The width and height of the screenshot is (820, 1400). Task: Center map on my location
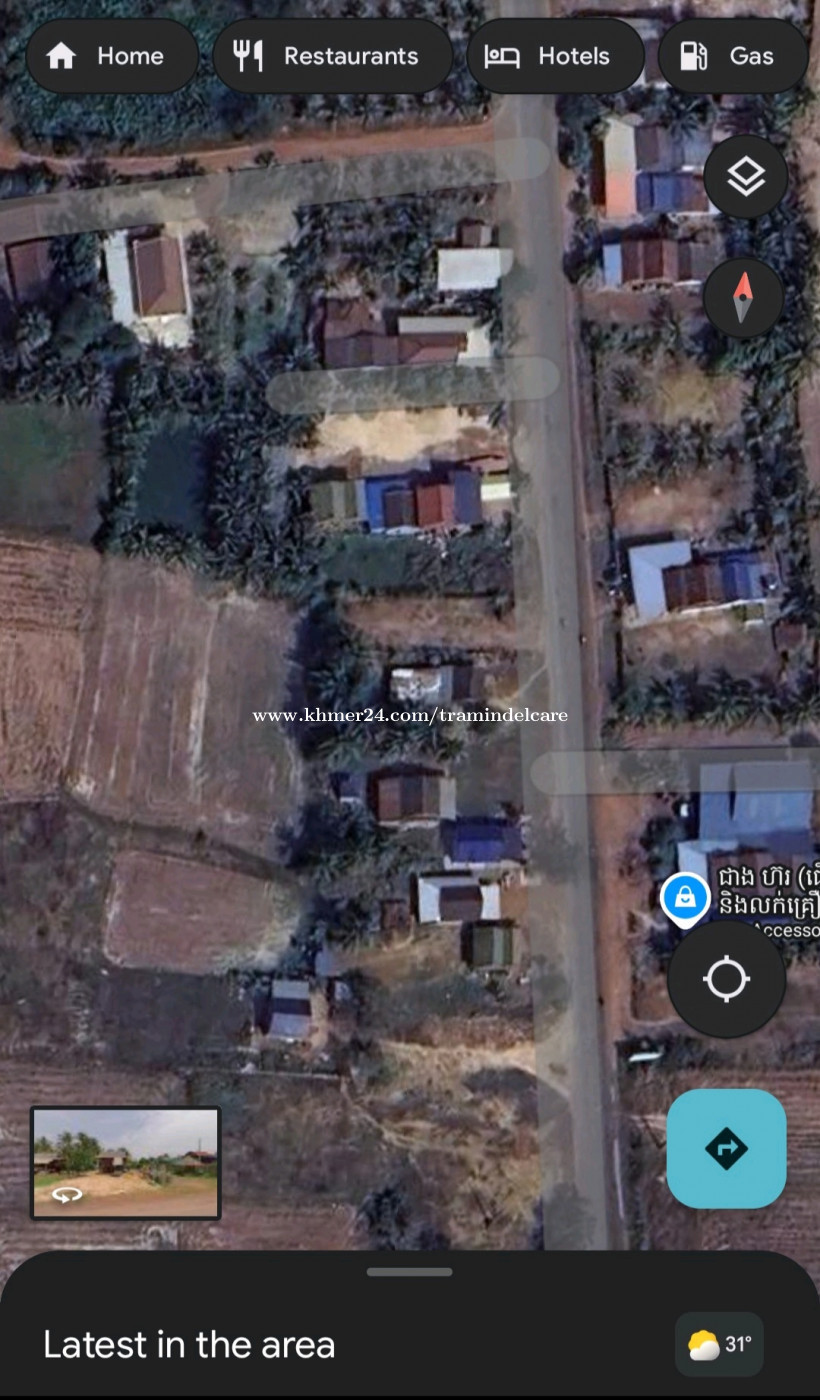(726, 979)
